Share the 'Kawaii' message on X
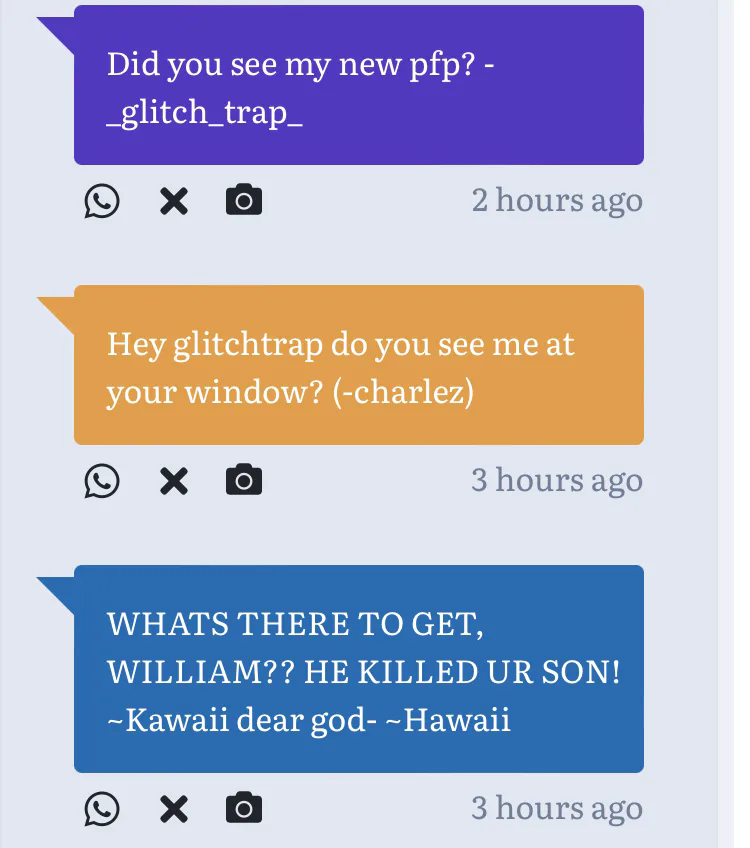Image resolution: width=750 pixels, height=848 pixels. coord(174,808)
